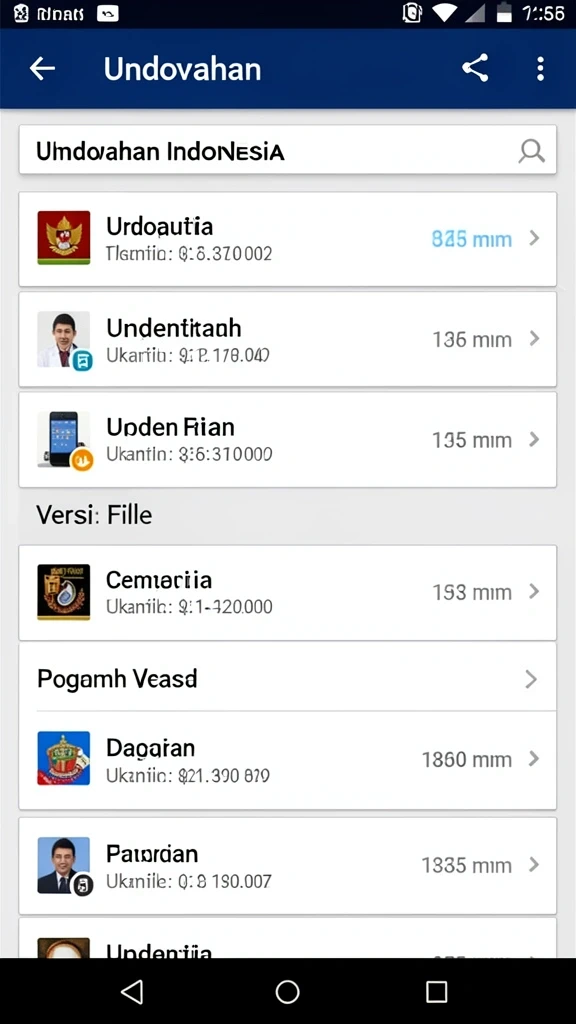Open recent apps from navigation bar
Viewport: 576px width, 1024px height.
tap(436, 991)
